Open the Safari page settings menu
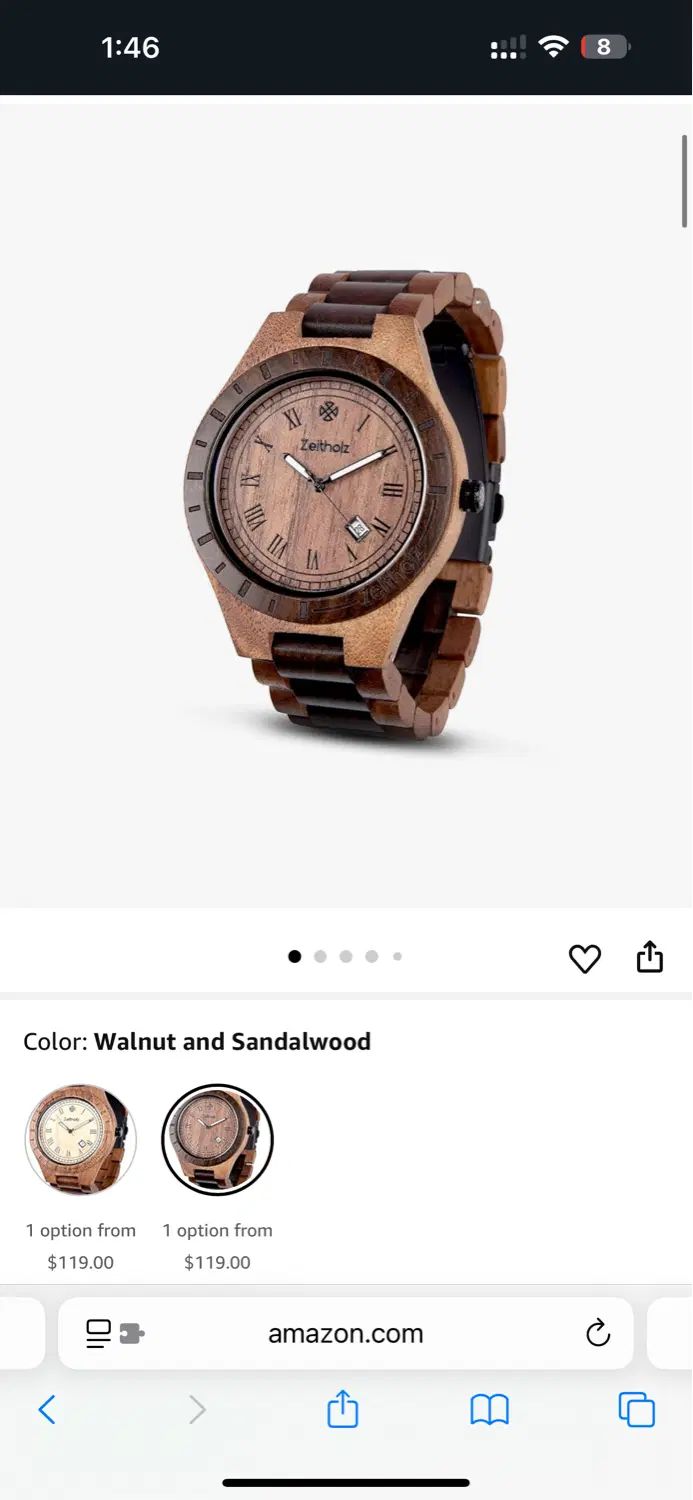 pos(114,1333)
